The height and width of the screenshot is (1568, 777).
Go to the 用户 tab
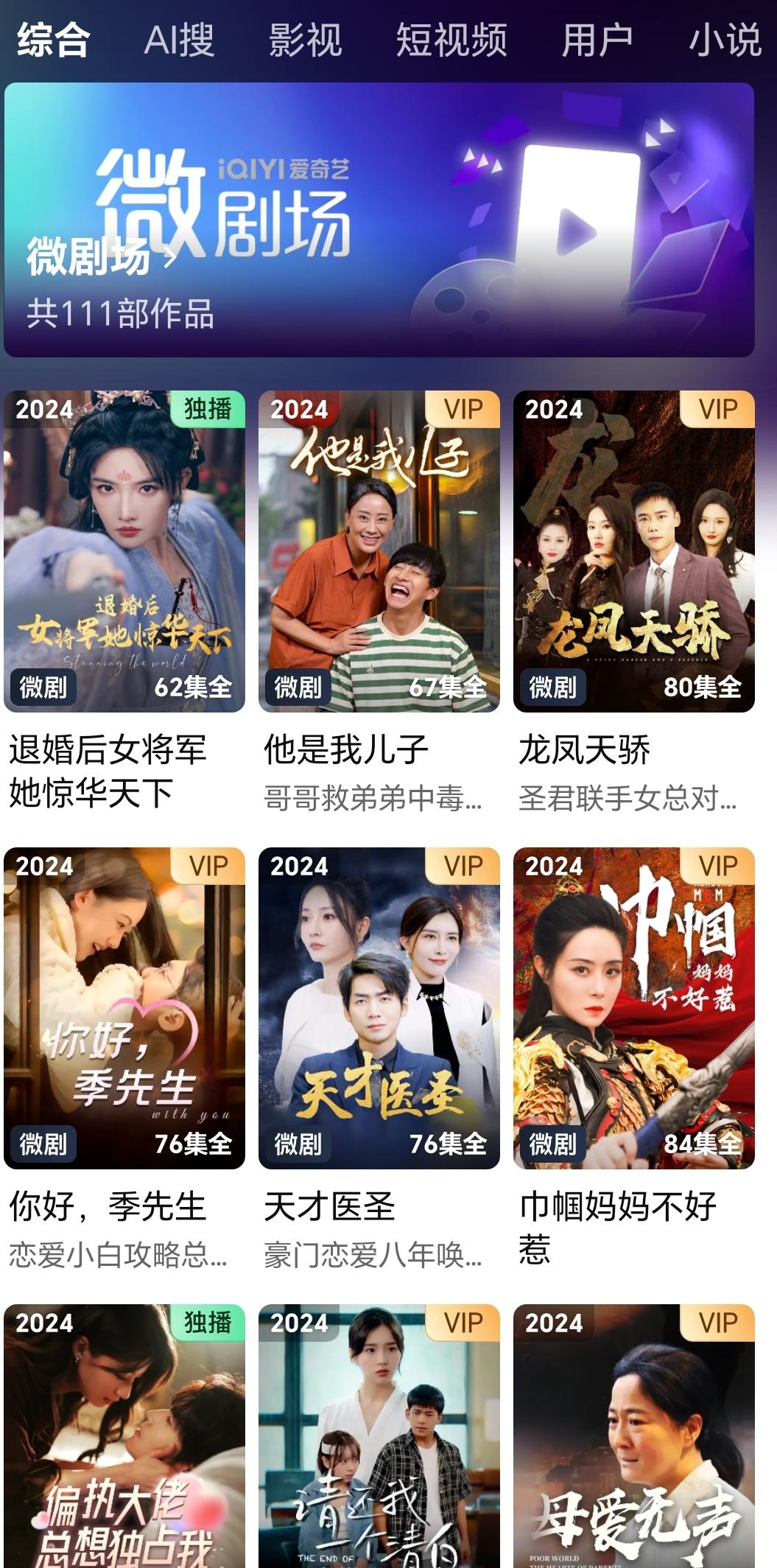click(597, 40)
